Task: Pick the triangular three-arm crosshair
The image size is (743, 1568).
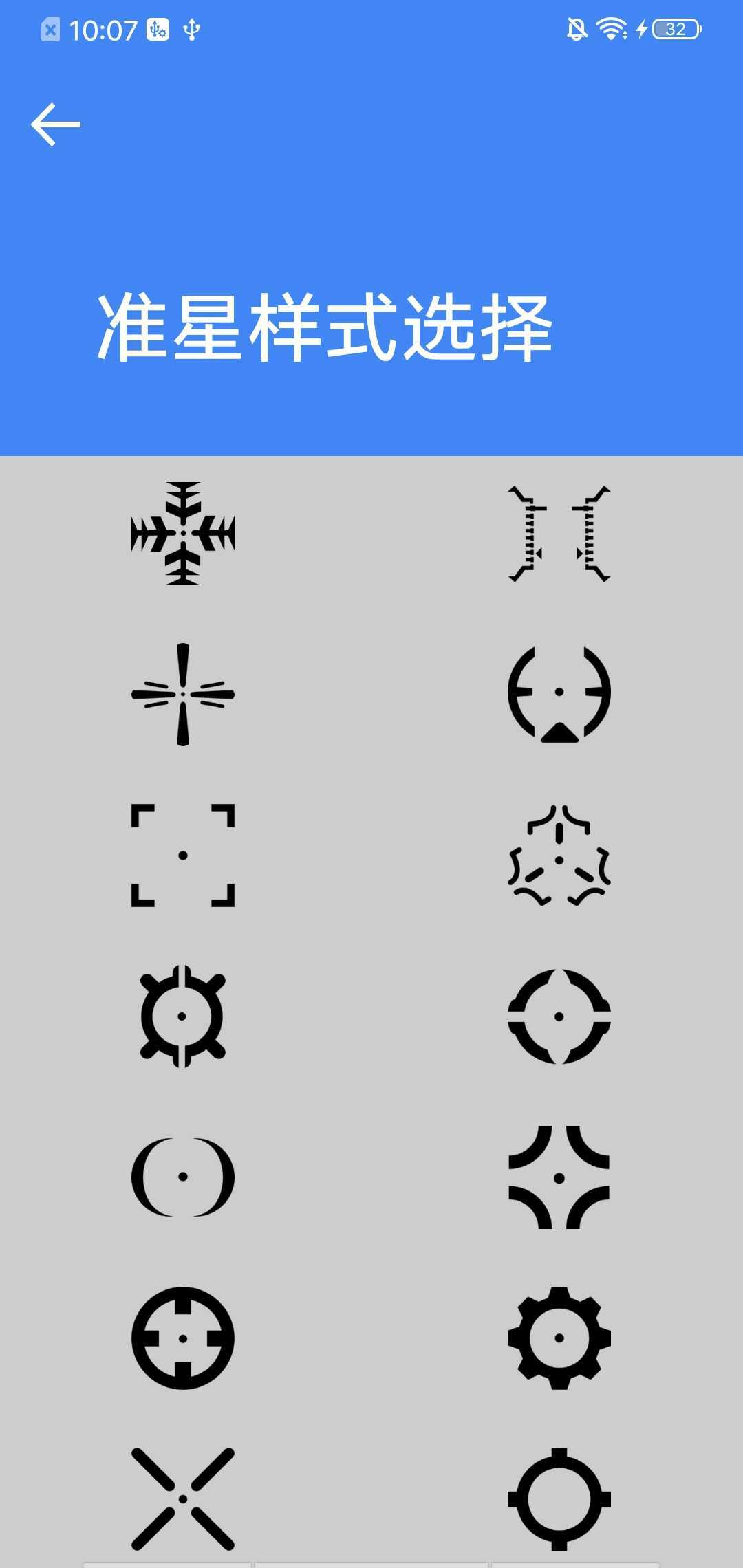Action: [x=559, y=856]
